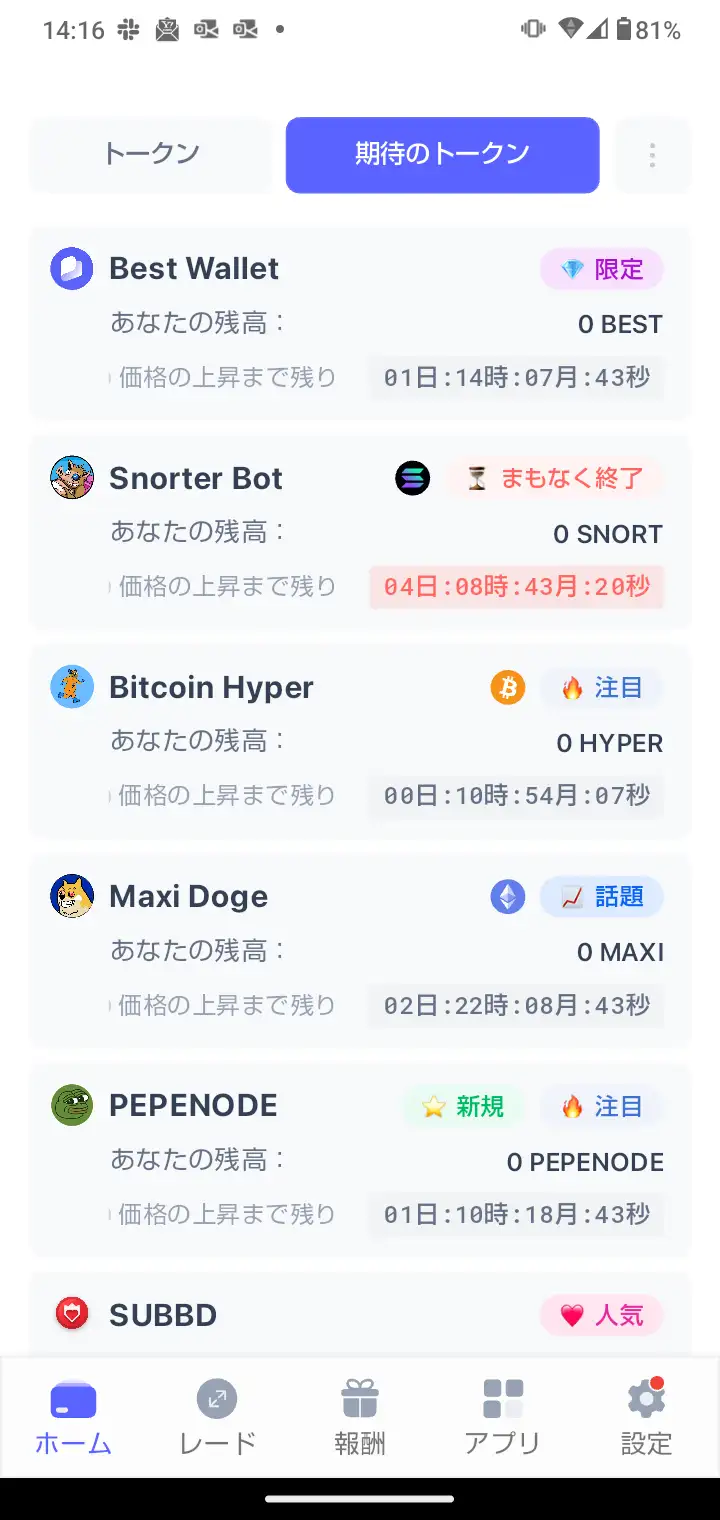
Task: Select the 注目 badge on Bitcoin Hyper
Action: [x=602, y=688]
